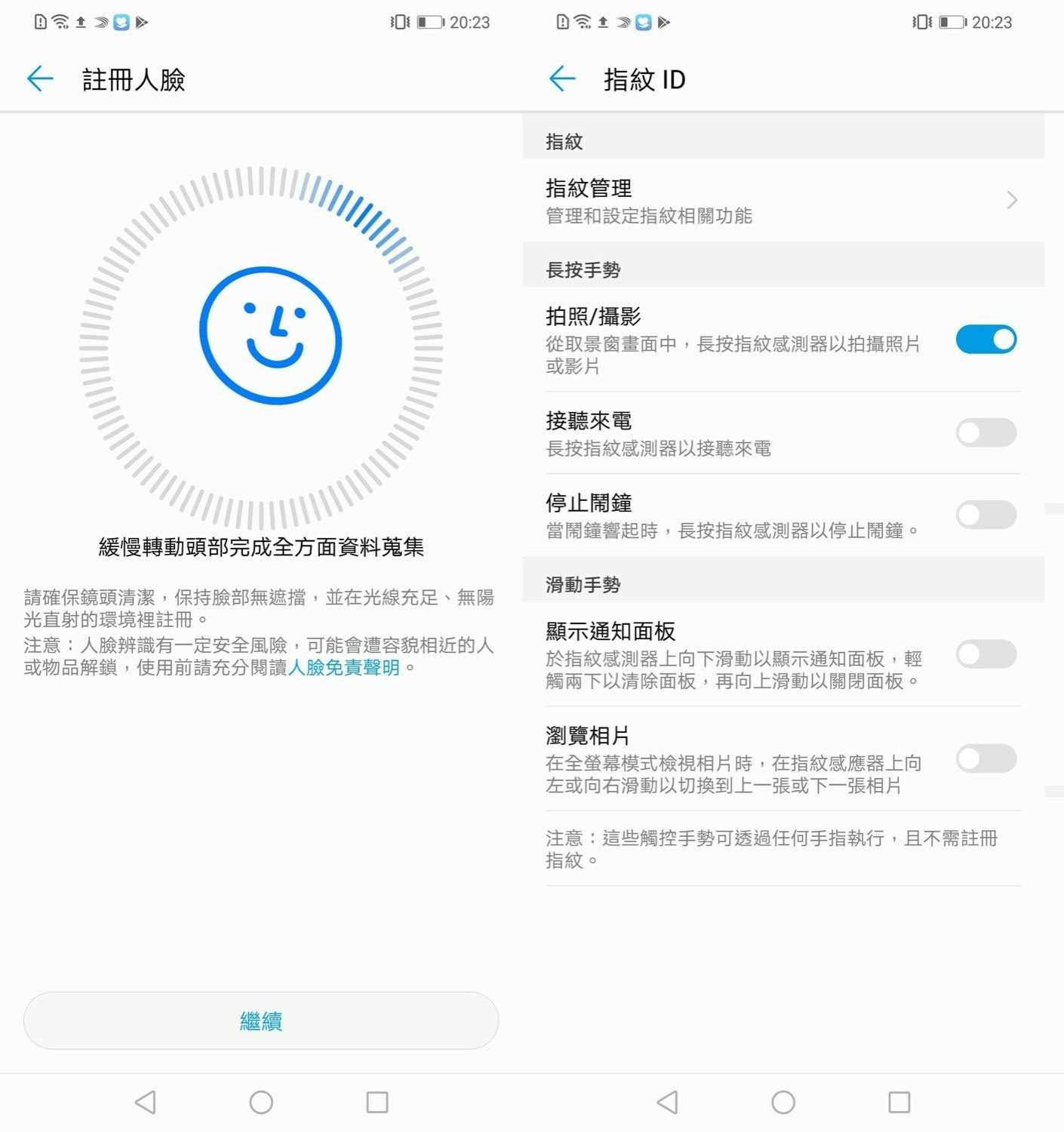1064x1132 pixels.
Task: Open the 人臉免責聲明 link
Action: 344,668
